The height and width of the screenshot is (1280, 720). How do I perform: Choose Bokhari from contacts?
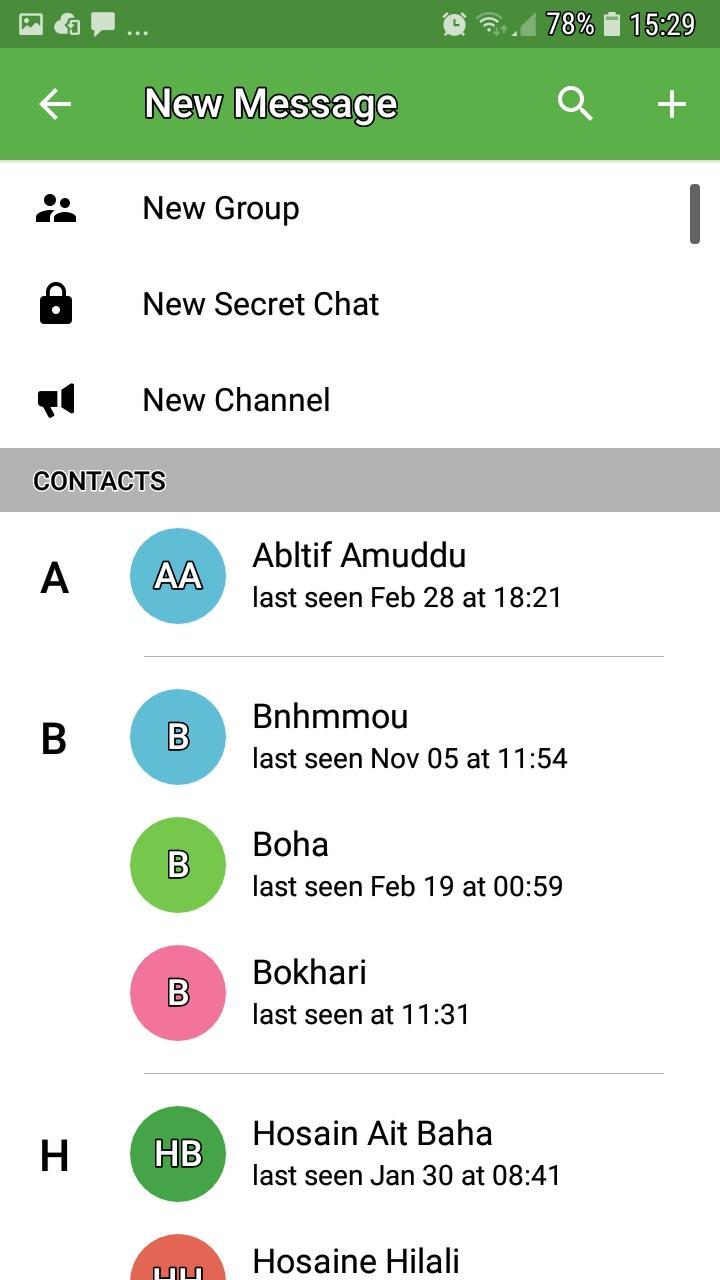coord(309,993)
